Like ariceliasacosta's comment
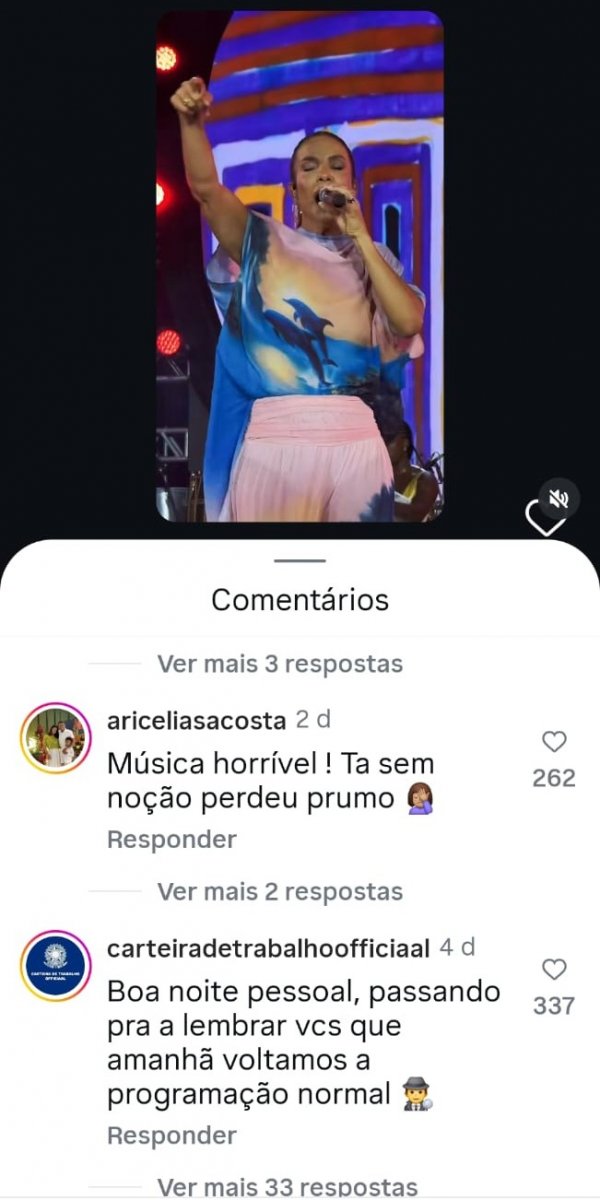The width and height of the screenshot is (600, 1200). pos(553,742)
